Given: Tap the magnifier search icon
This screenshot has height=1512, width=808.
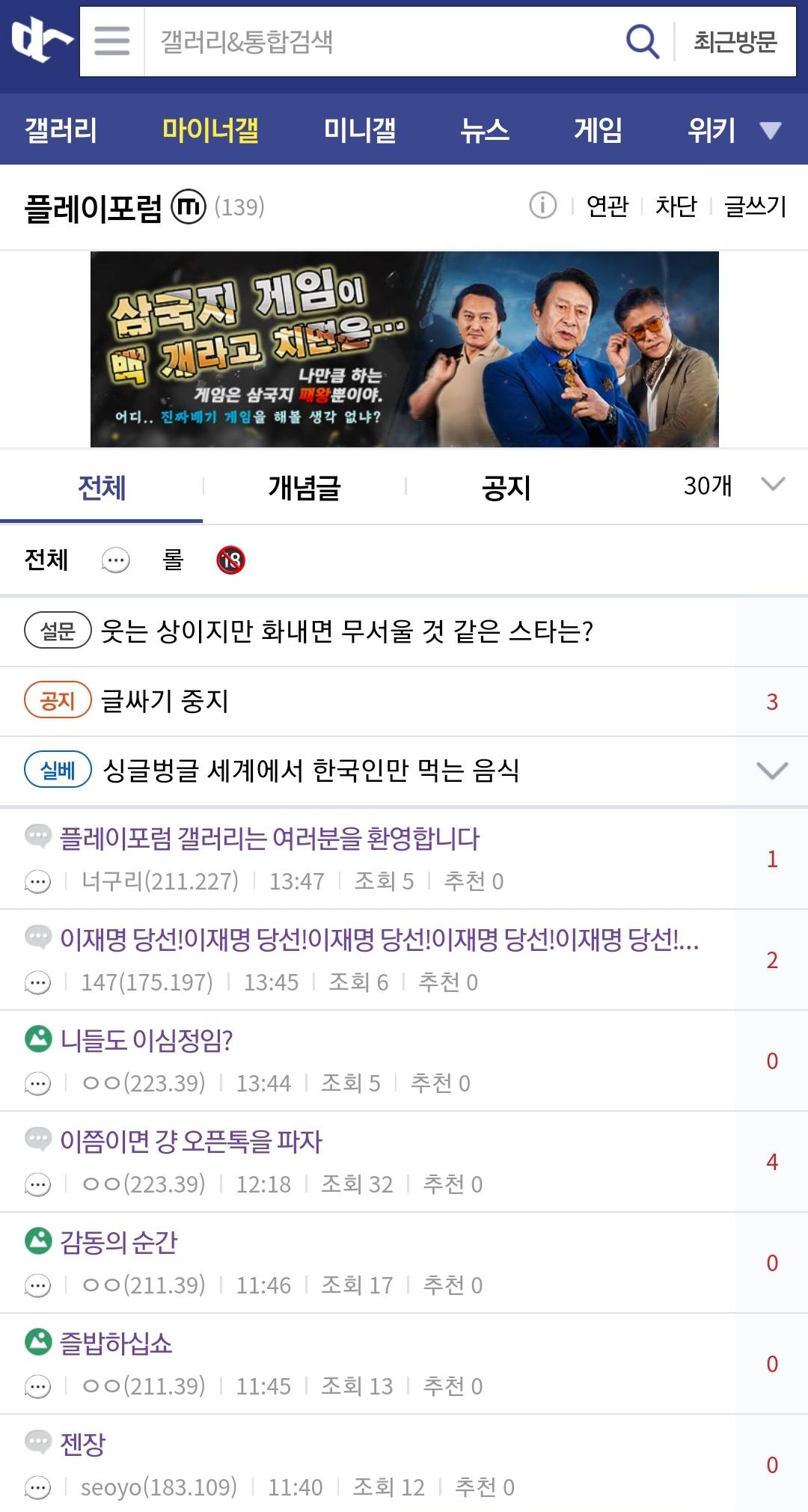Looking at the screenshot, I should 642,41.
